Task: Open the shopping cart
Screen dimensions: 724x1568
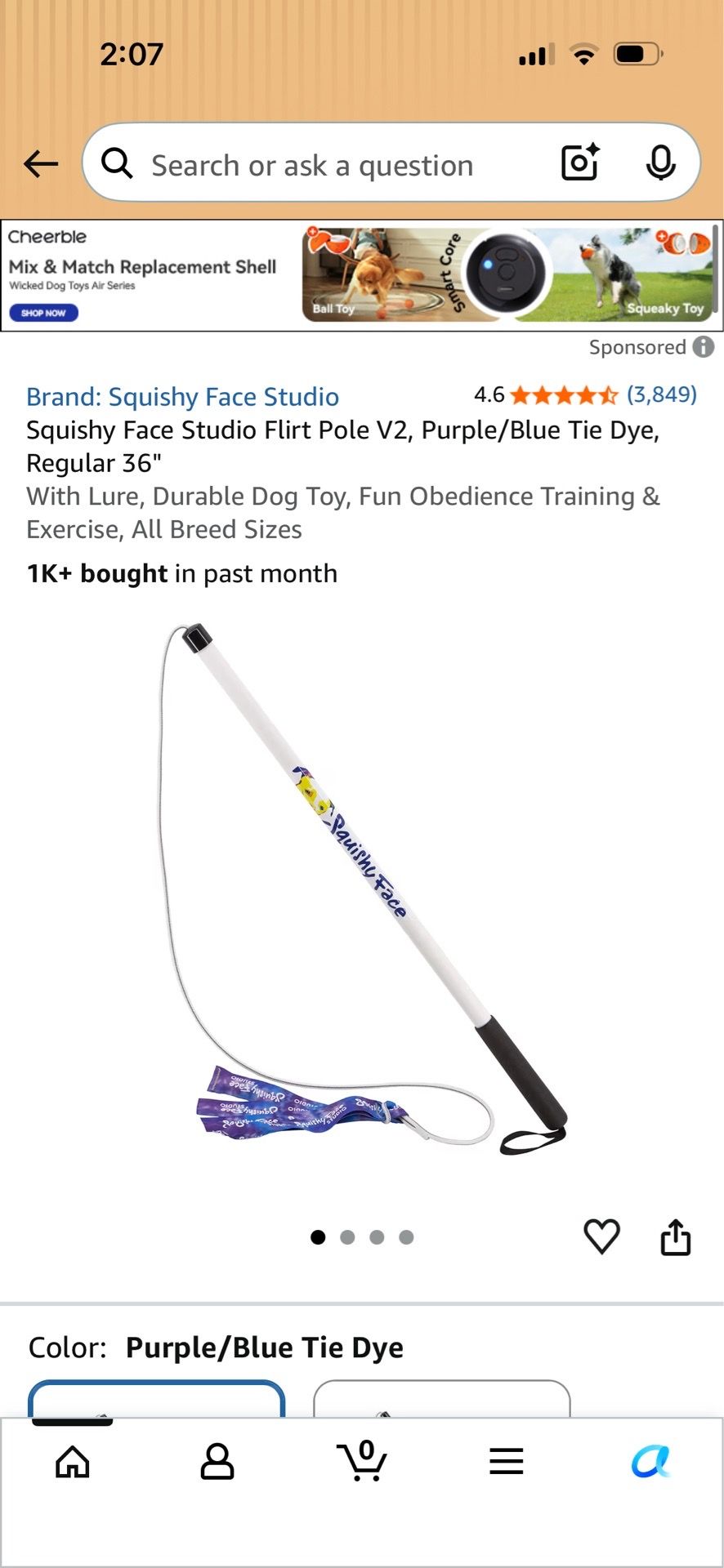Action: [x=362, y=1460]
